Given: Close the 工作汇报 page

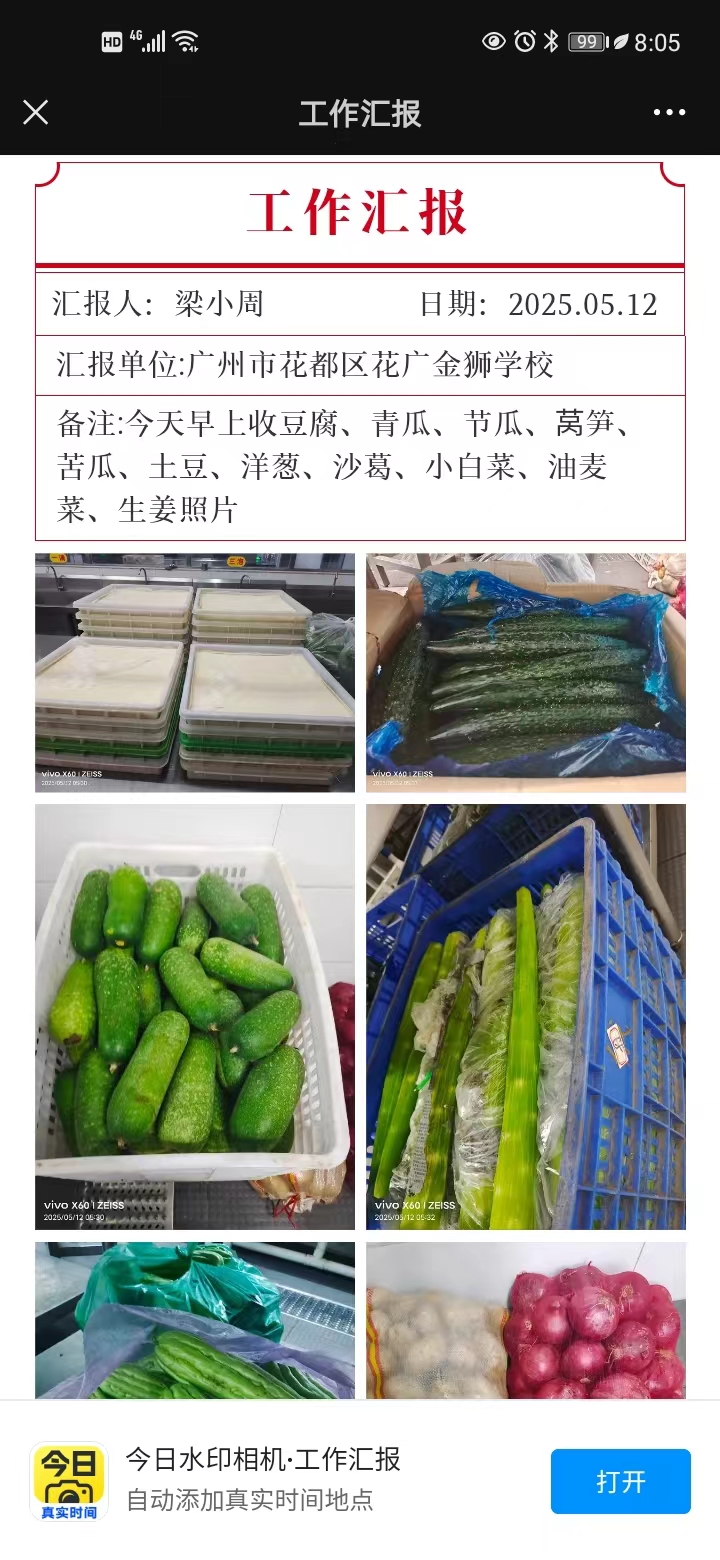Looking at the screenshot, I should tap(36, 112).
